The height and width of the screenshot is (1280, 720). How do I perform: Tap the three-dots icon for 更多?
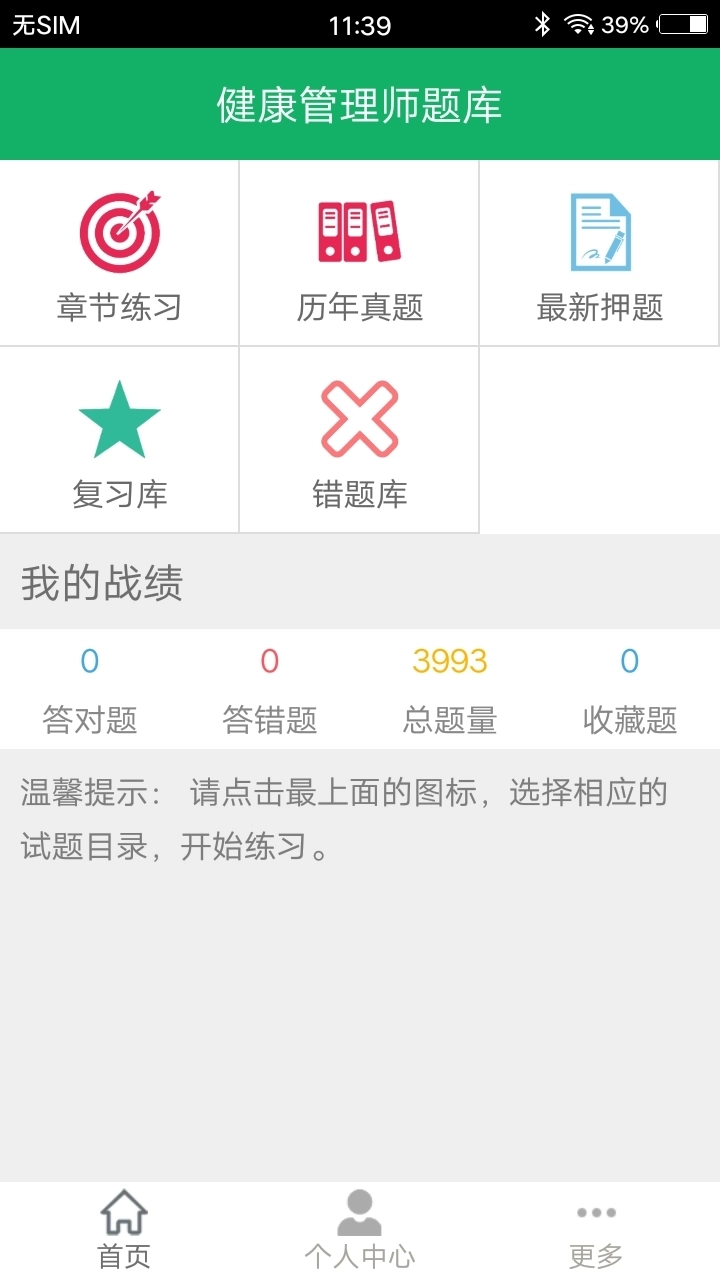point(596,1213)
